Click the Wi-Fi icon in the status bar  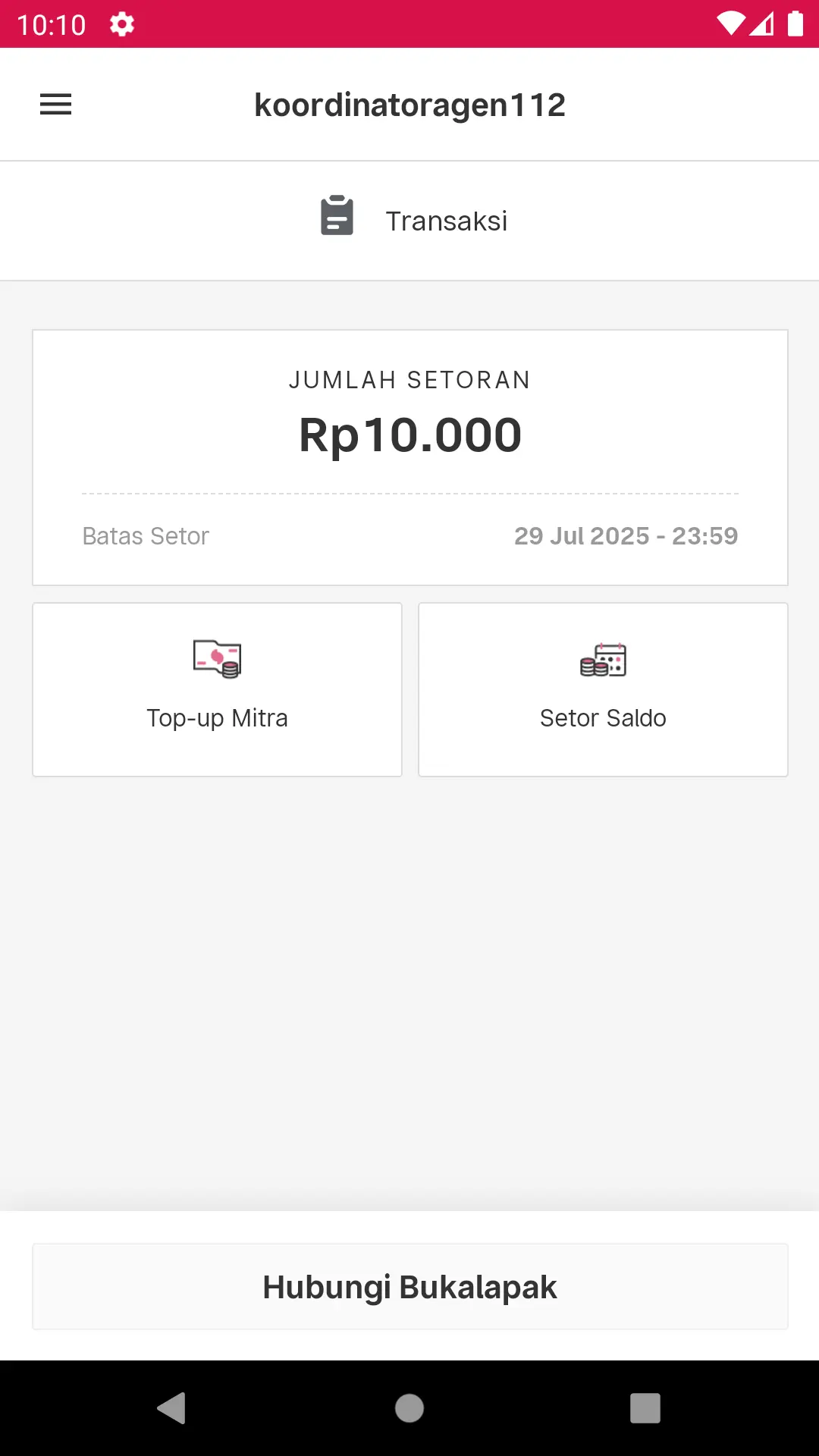click(730, 24)
